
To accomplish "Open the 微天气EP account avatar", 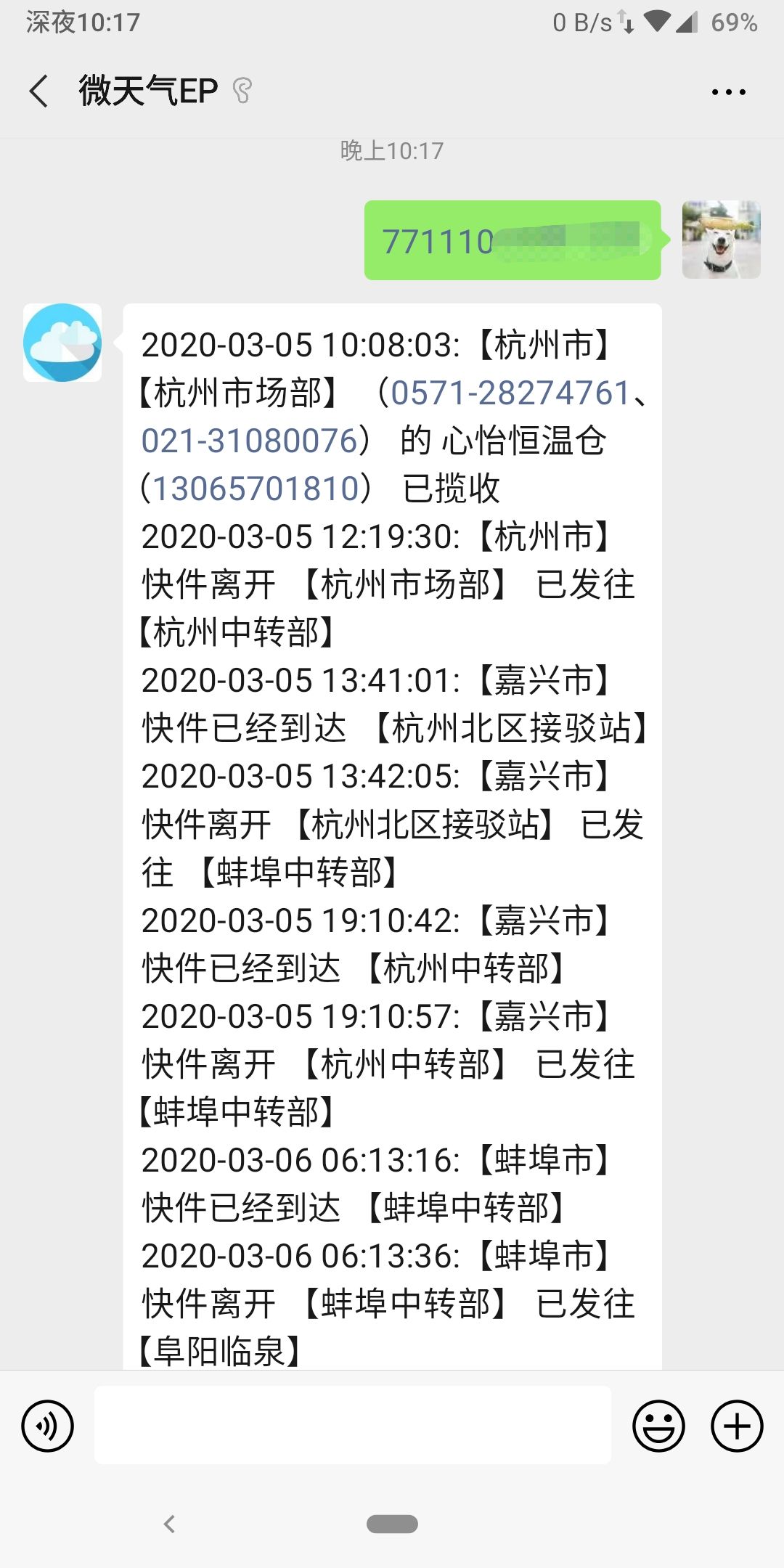I will coord(62,343).
